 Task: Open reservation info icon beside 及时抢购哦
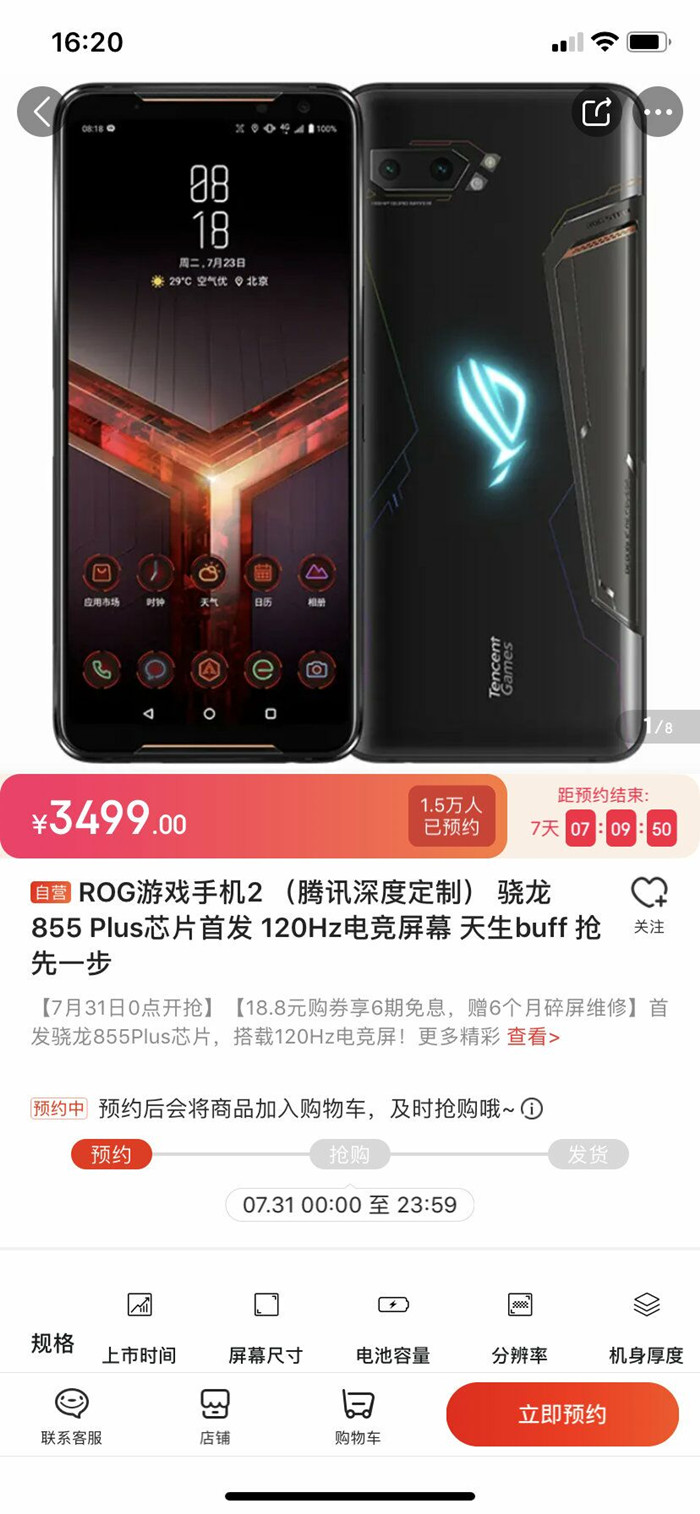(x=533, y=1108)
